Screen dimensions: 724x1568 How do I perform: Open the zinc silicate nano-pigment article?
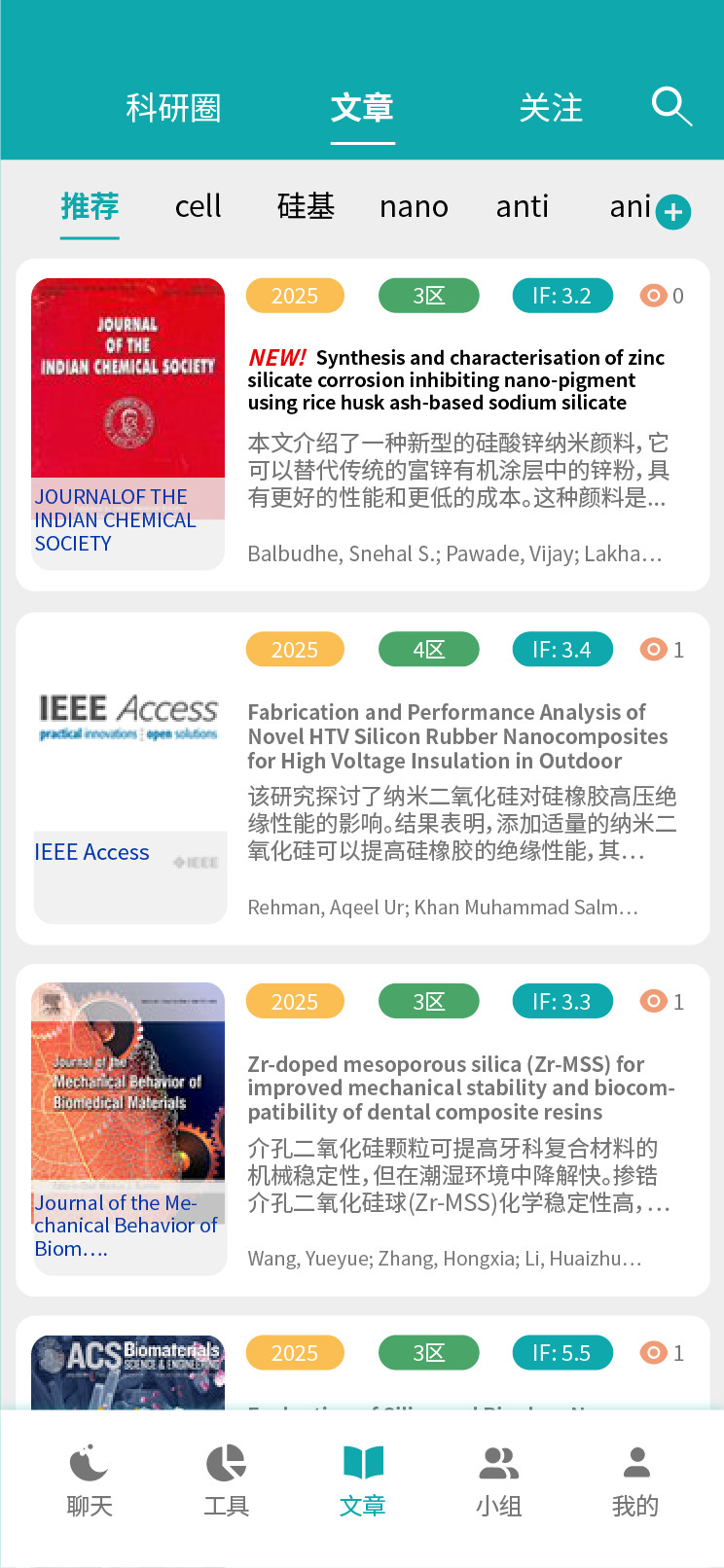[x=455, y=380]
